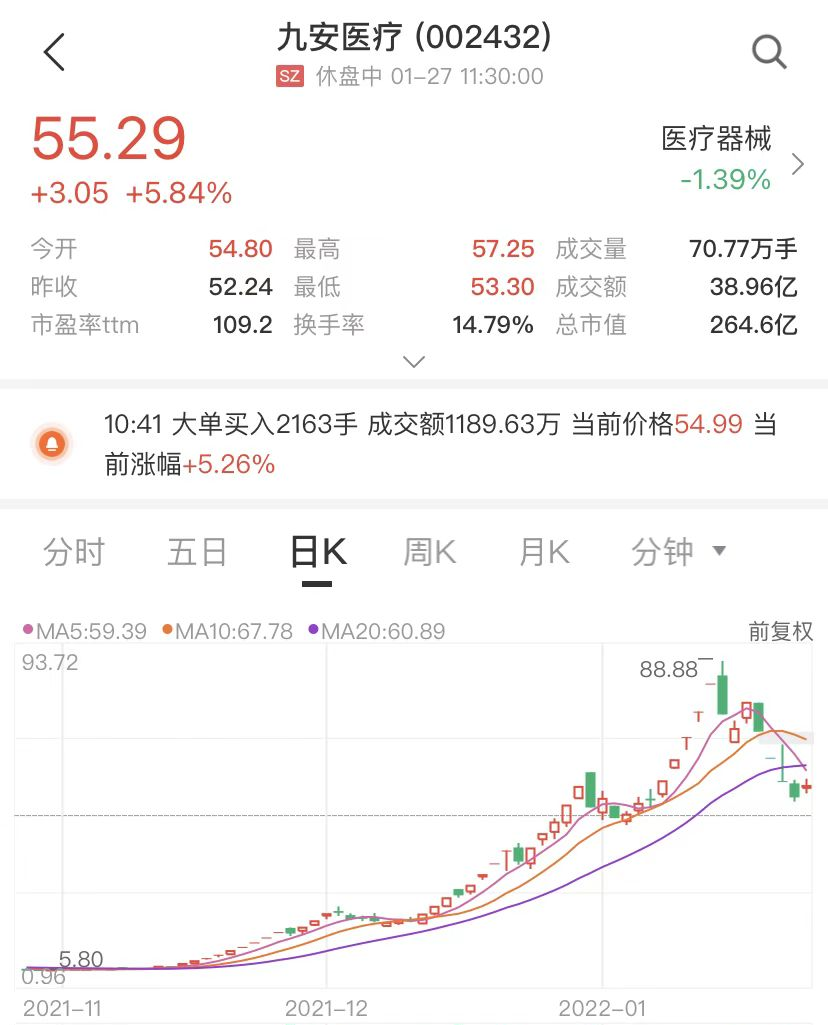This screenshot has height=1025, width=828.
Task: Change the 前复权 adjustment setting
Action: (x=780, y=631)
